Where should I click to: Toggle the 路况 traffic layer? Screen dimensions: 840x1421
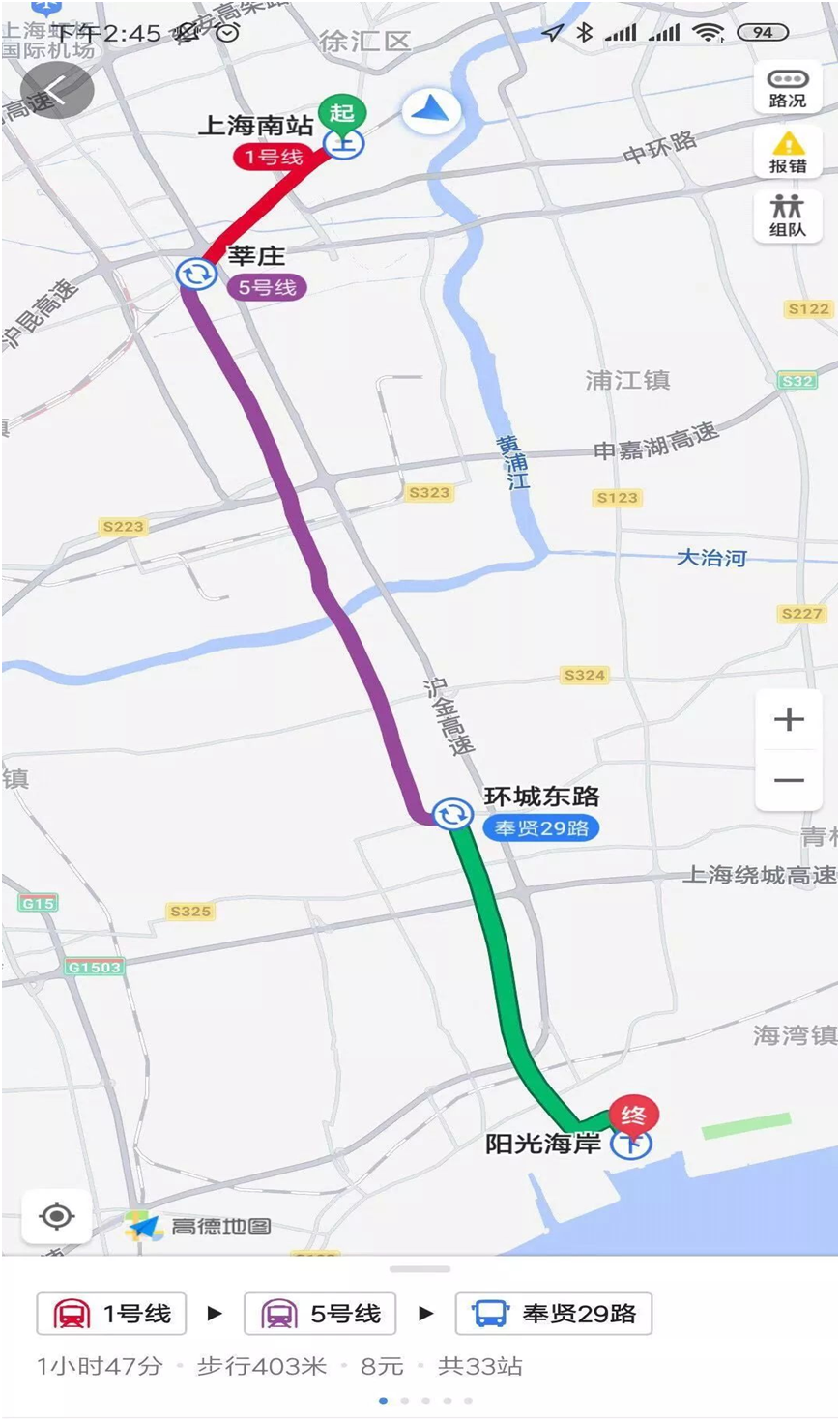pyautogui.click(x=787, y=88)
